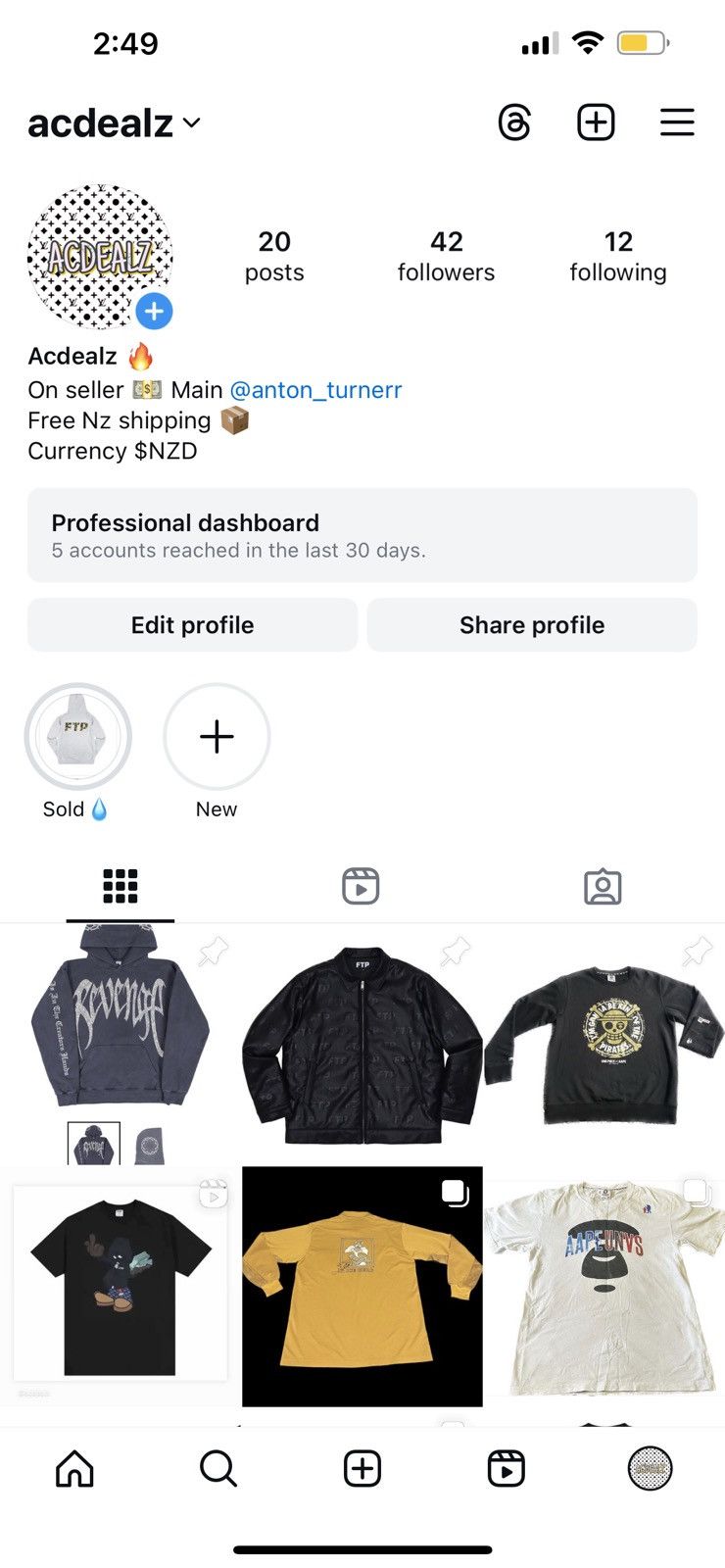Image resolution: width=725 pixels, height=1568 pixels.
Task: Add a New story highlight
Action: click(217, 737)
